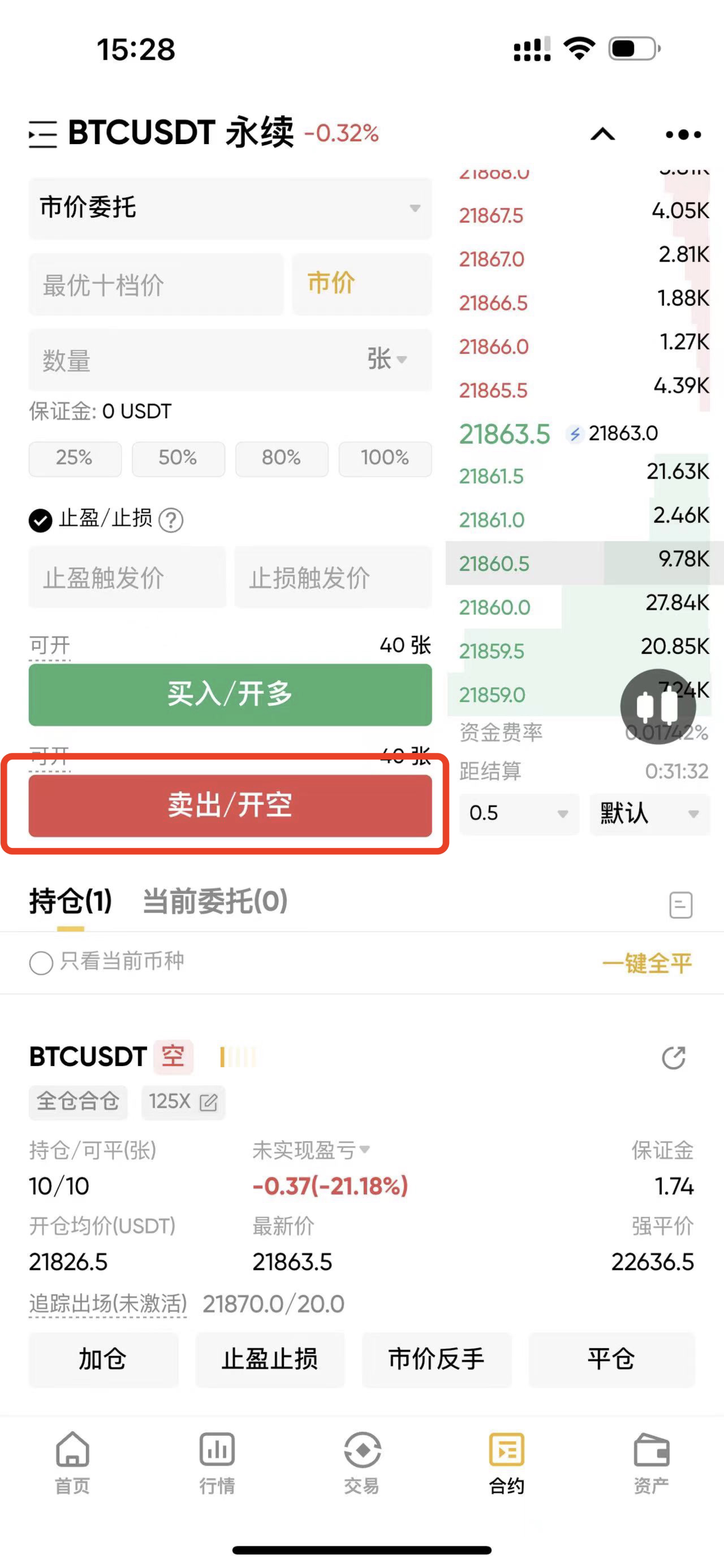This screenshot has width=724, height=1568.
Task: Tap the 数量 quantity input field
Action: pyautogui.click(x=195, y=361)
